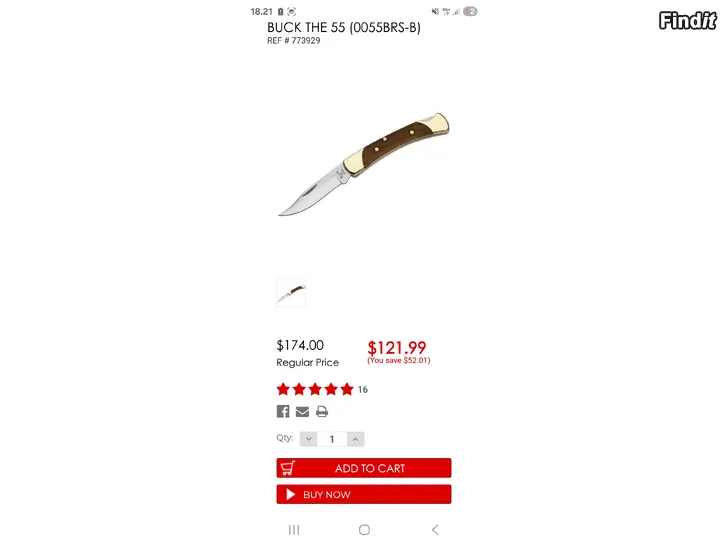Add the Buck 55 knife to cart
This screenshot has height=546, width=728.
363,468
